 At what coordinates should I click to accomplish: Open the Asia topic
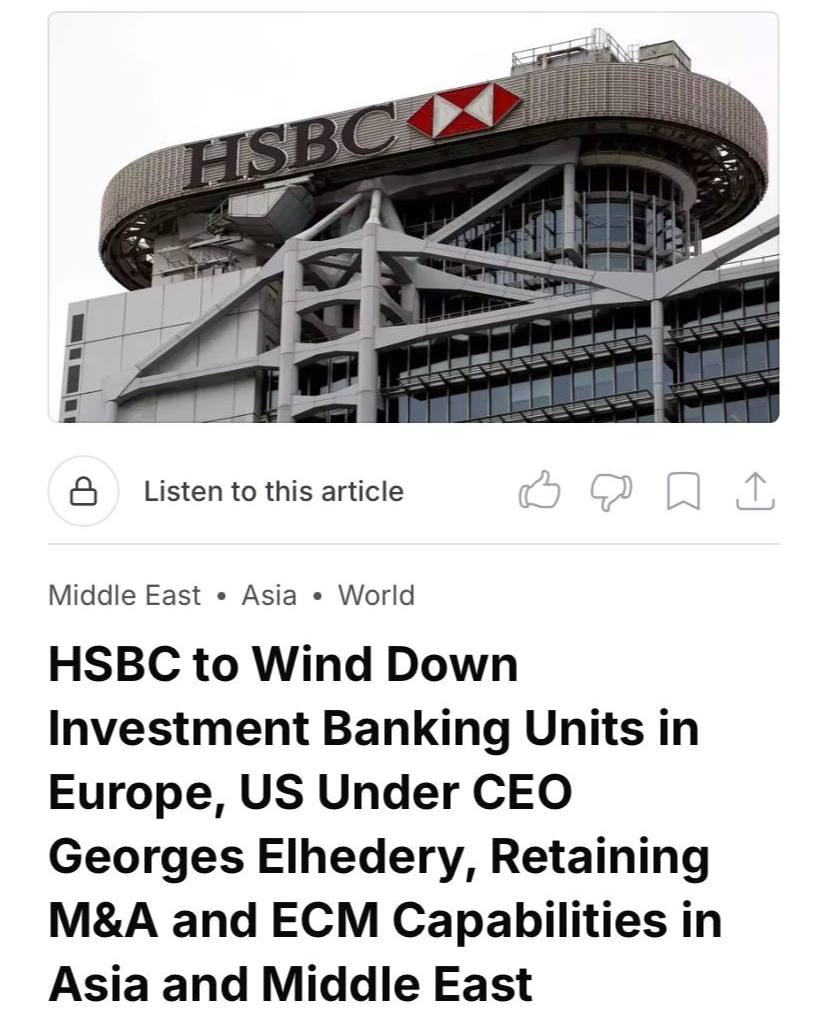coord(269,596)
